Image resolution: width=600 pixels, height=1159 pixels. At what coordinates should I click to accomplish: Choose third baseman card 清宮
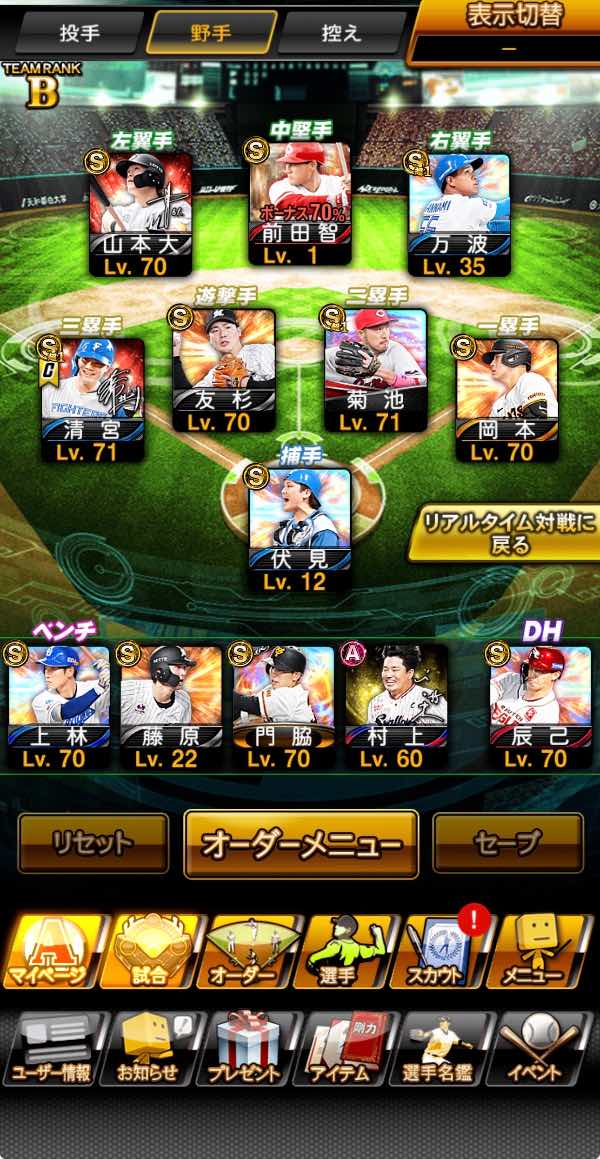pos(92,400)
